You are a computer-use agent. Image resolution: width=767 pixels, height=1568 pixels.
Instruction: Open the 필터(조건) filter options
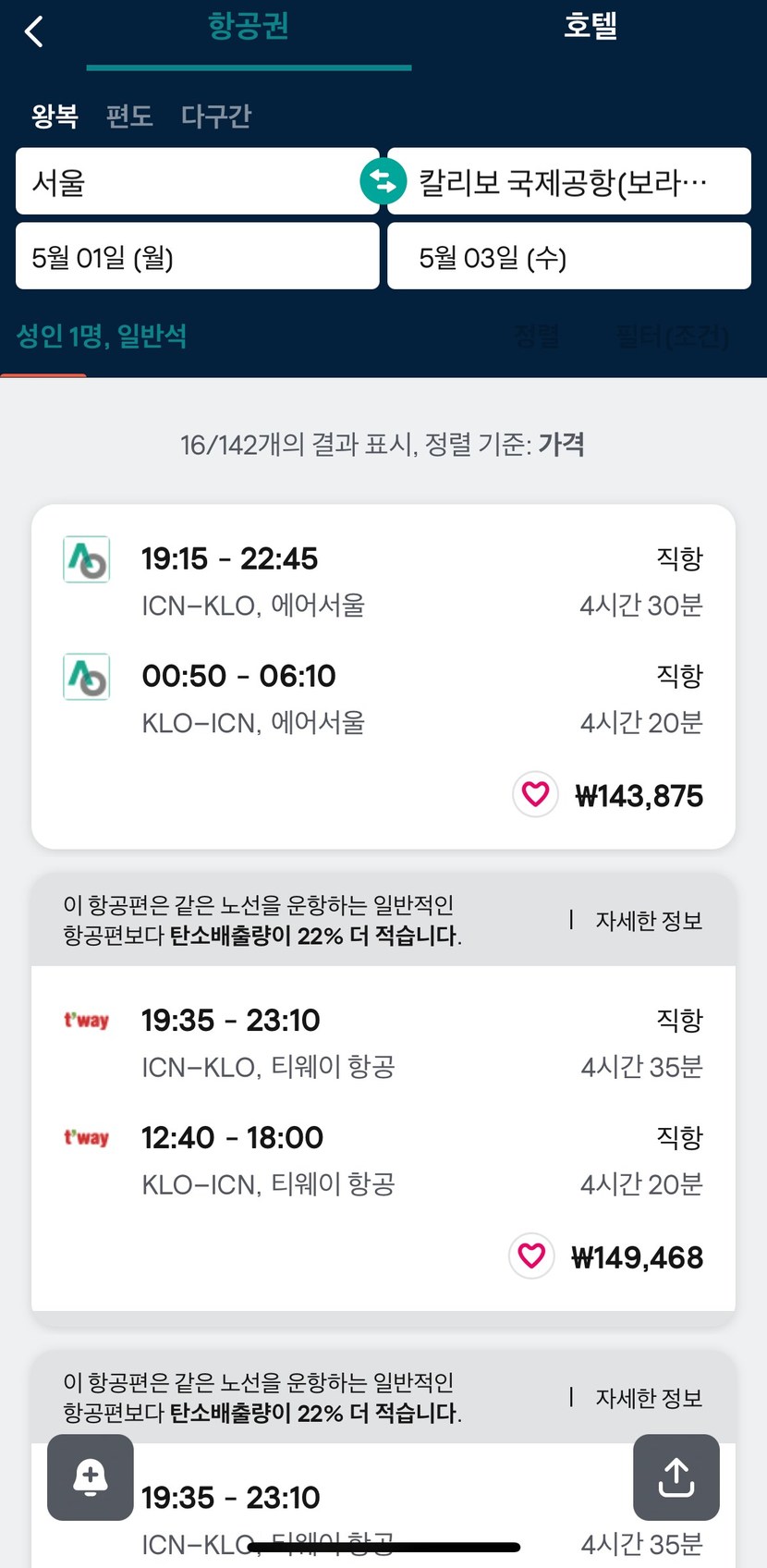tap(673, 336)
